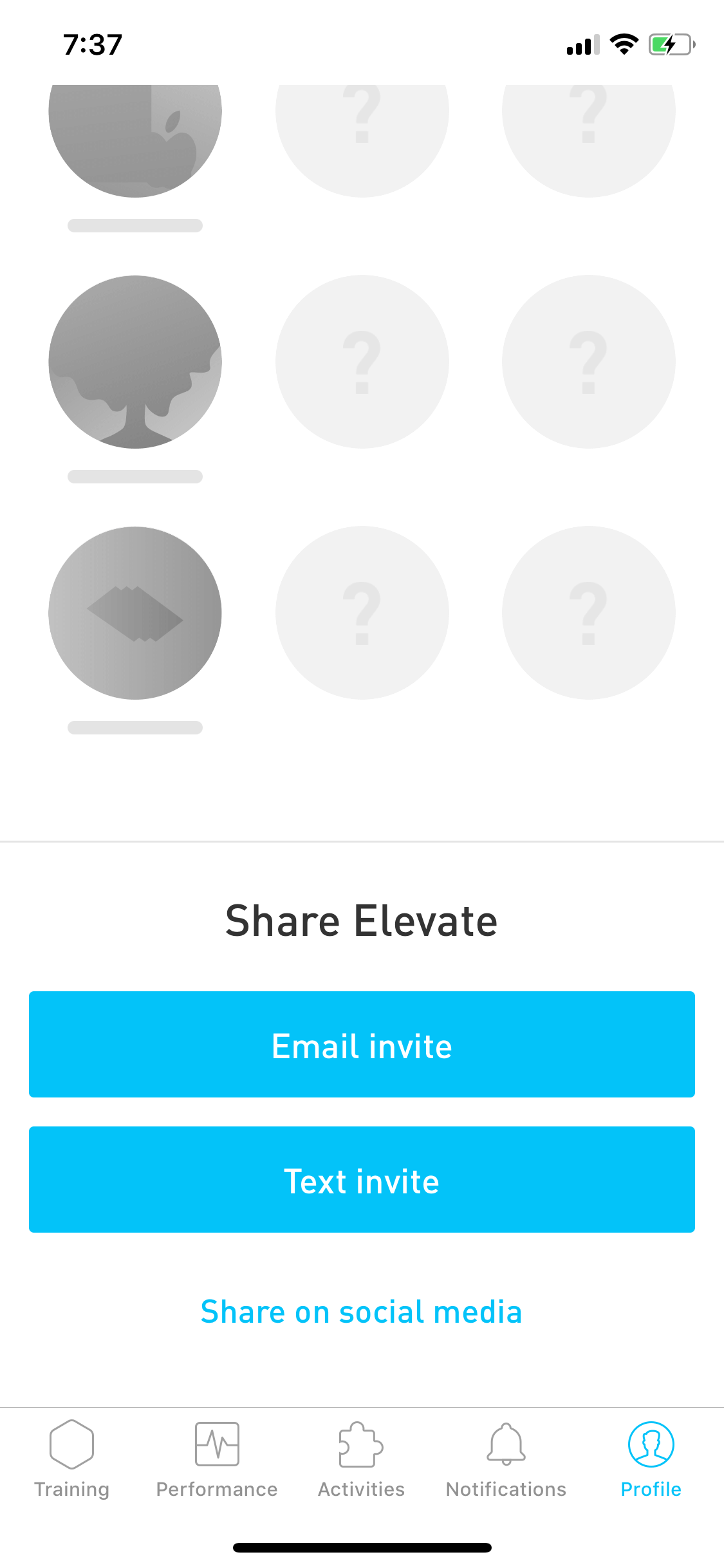Send an Email invite
This screenshot has width=724, height=1568.
coord(362,1044)
